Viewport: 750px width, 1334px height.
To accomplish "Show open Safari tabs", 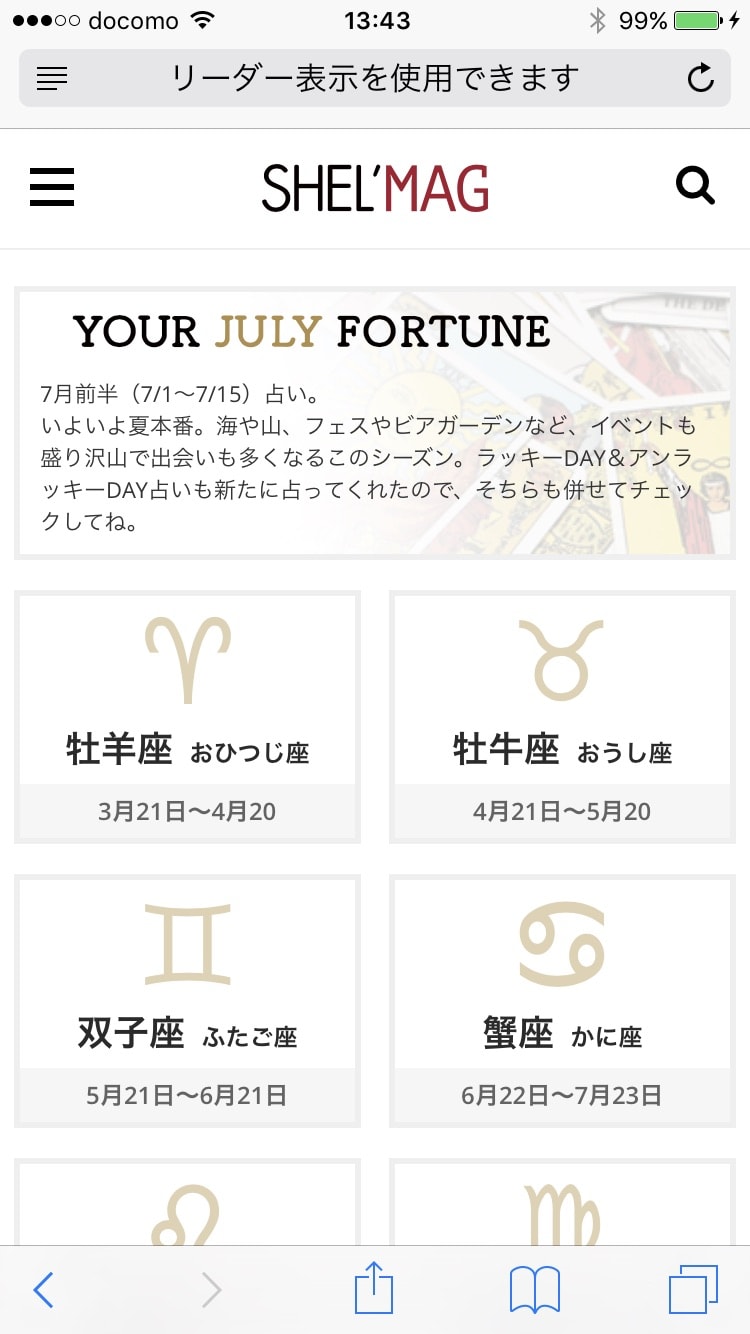I will tap(693, 1289).
